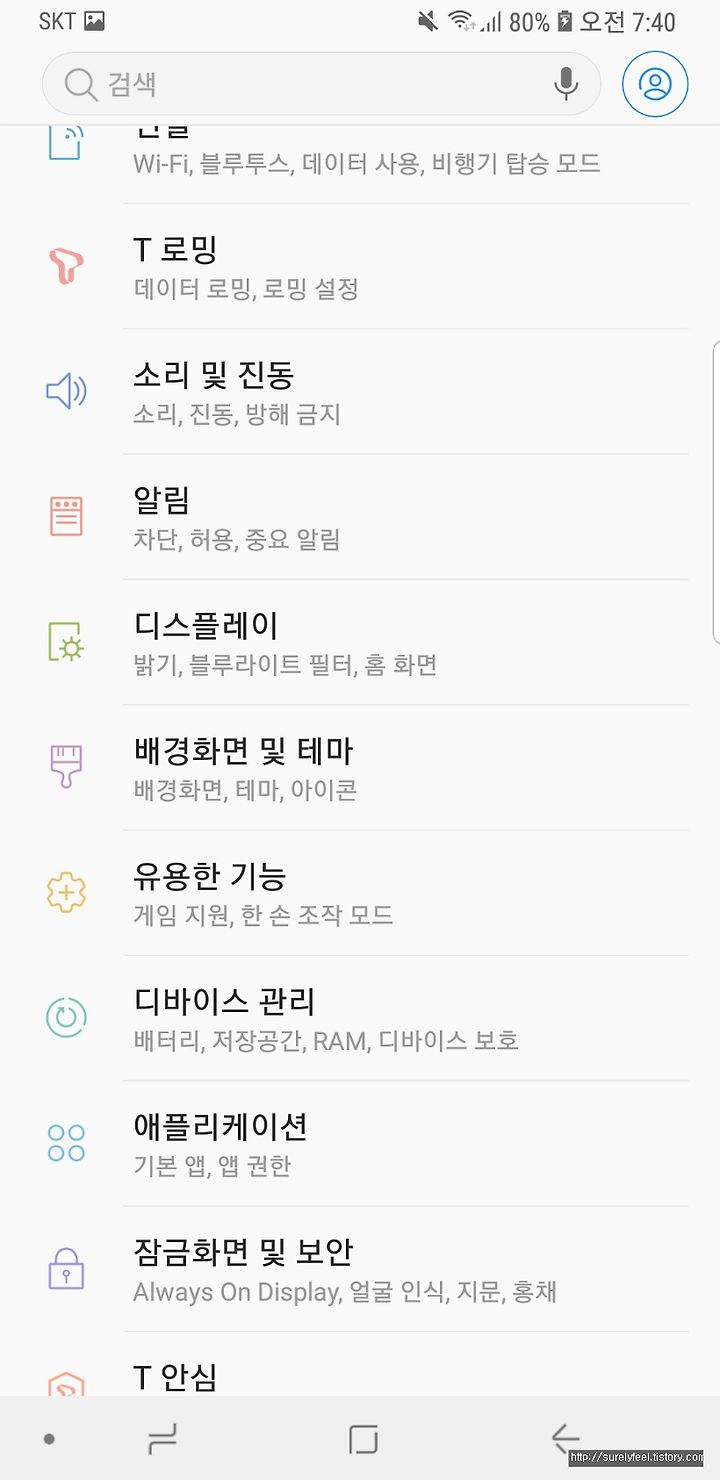Open 잠금화면 및 보안
This screenshot has width=720, height=1480.
click(x=360, y=1268)
